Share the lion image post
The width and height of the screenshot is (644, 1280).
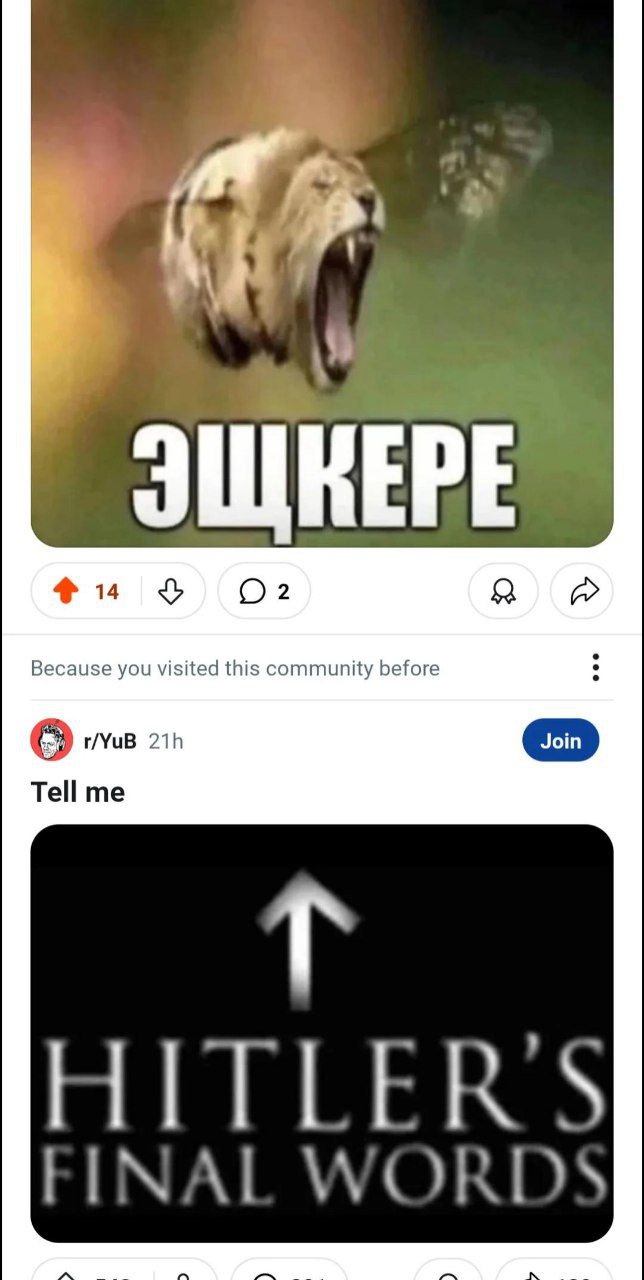[584, 592]
